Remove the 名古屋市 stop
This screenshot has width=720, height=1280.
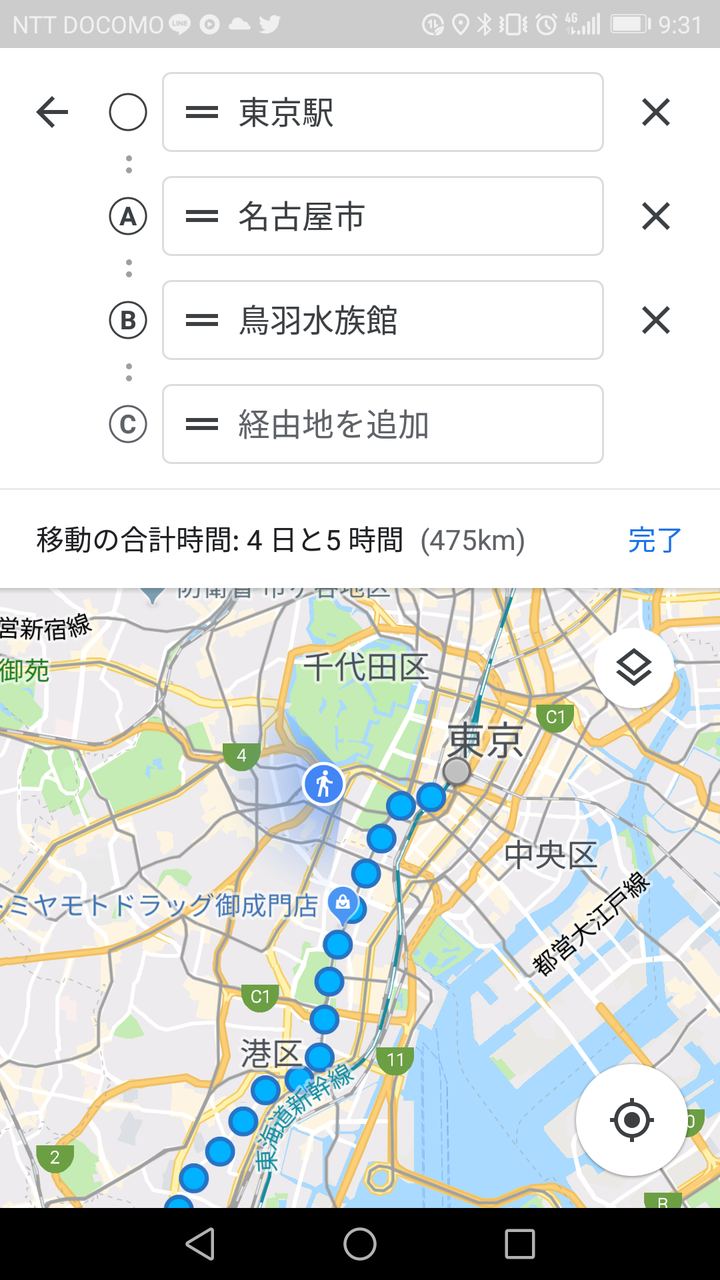[656, 216]
